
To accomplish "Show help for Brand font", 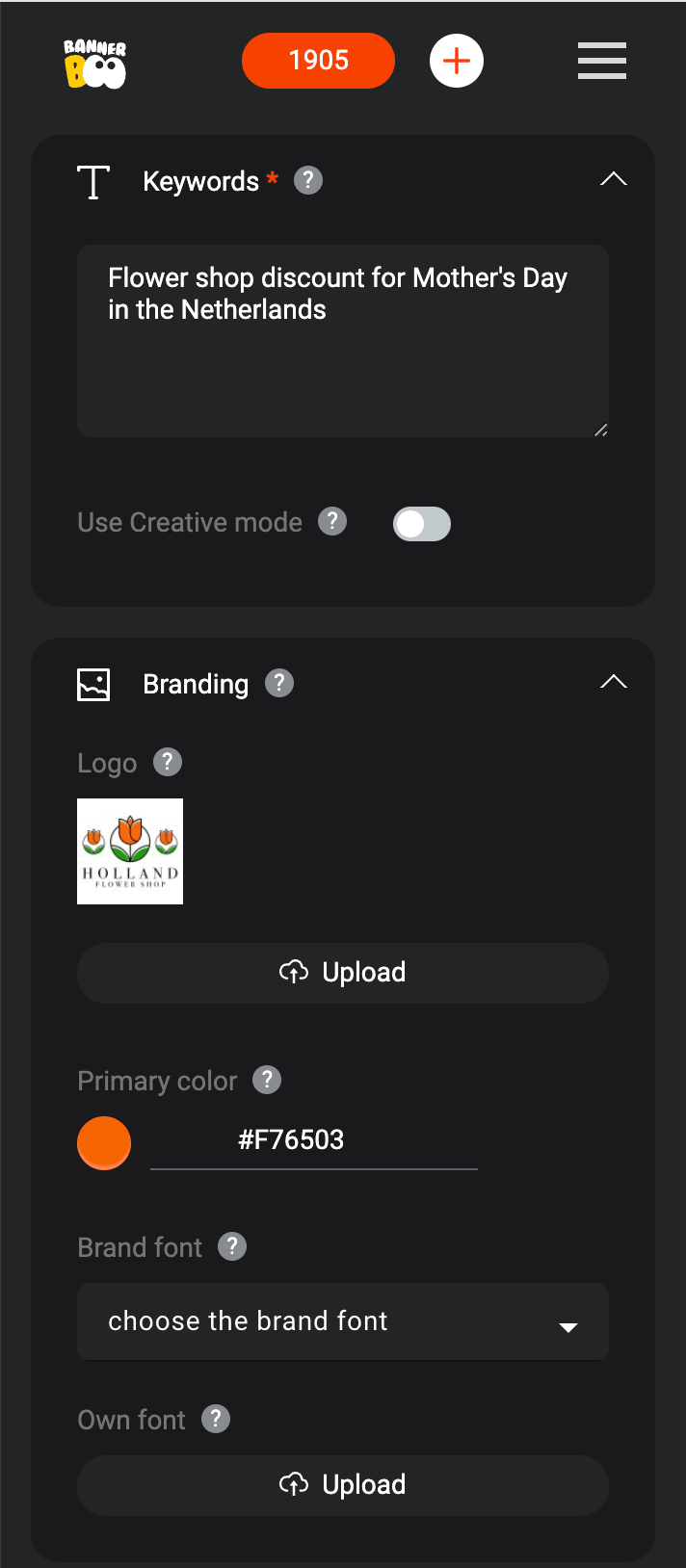I will click(232, 1246).
